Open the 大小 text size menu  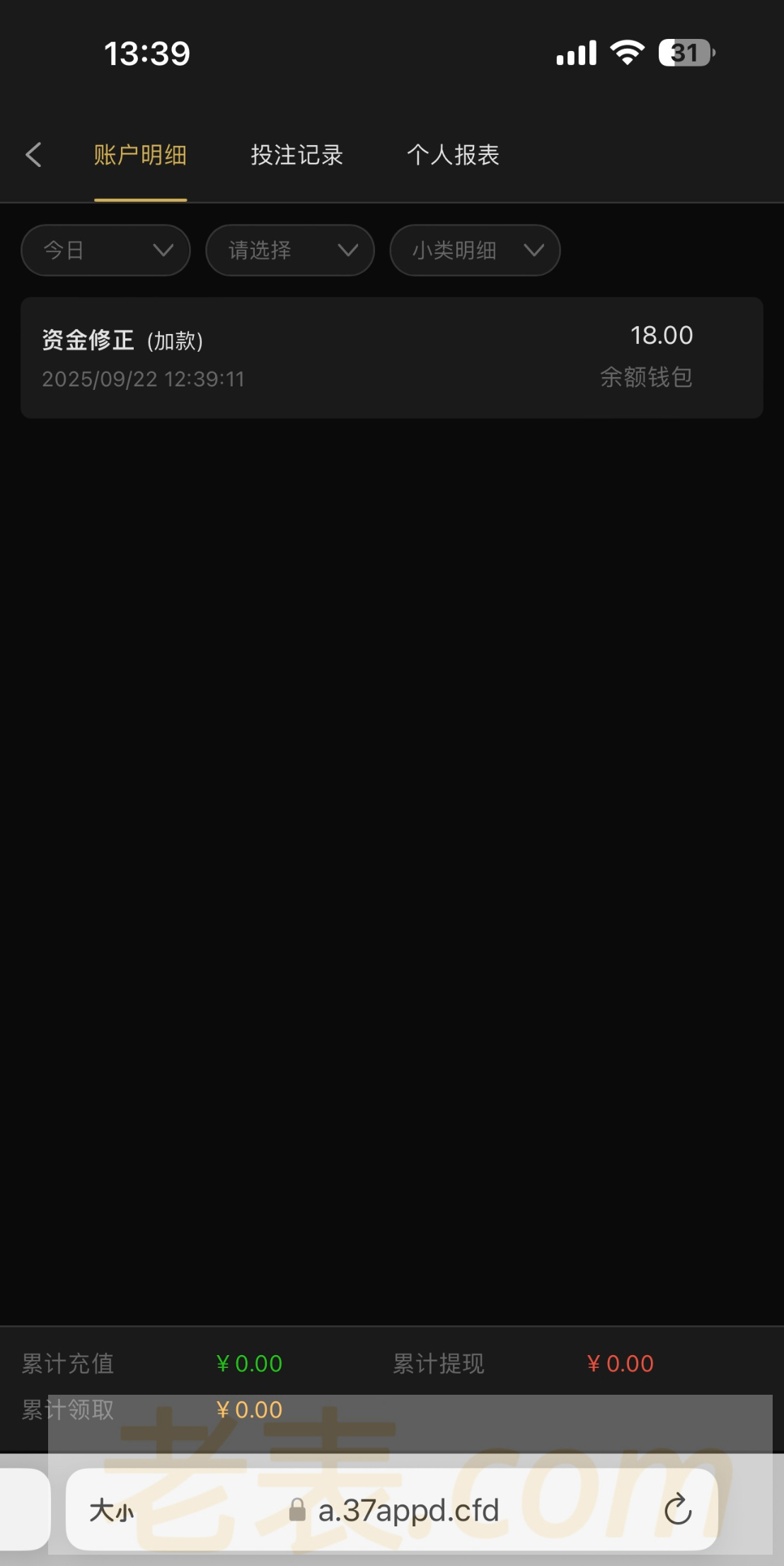111,1510
